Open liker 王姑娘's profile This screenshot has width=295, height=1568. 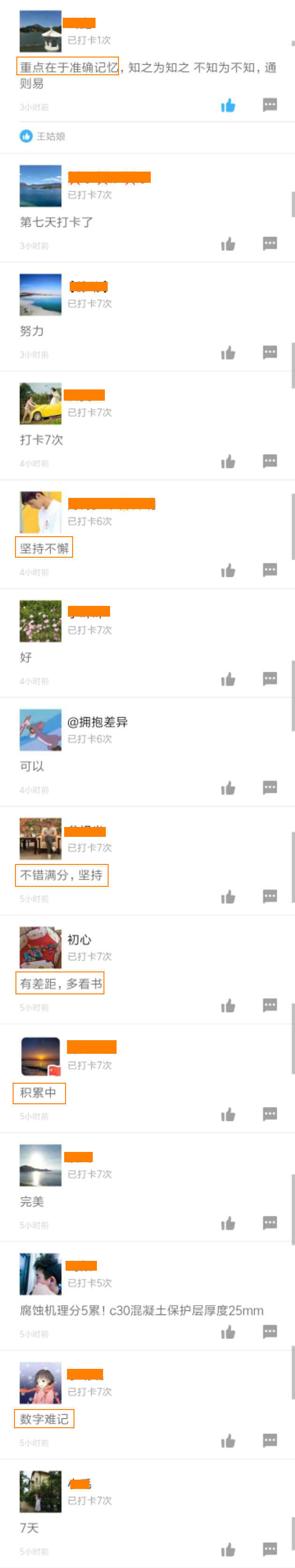50,137
